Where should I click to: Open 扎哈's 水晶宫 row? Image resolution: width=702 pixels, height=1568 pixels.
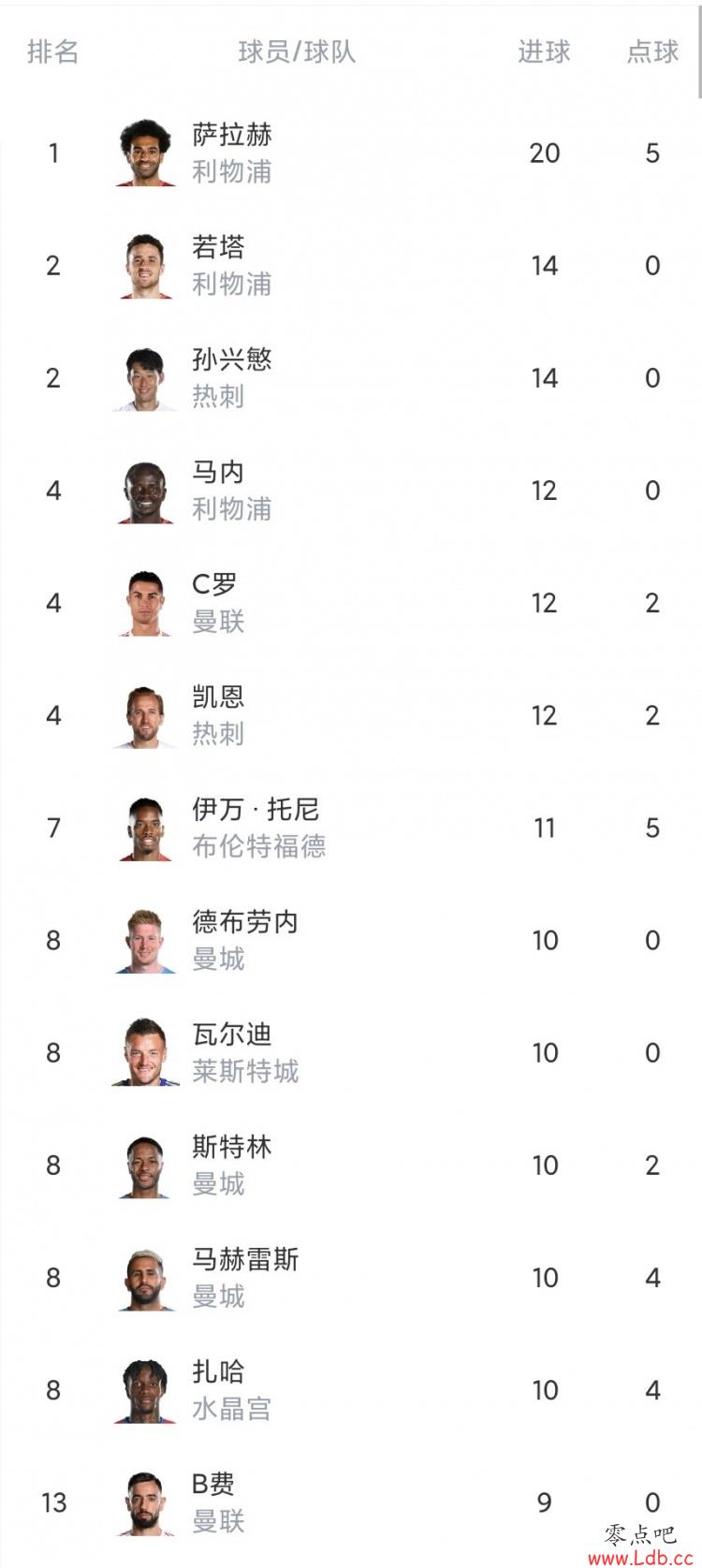coord(351,1389)
